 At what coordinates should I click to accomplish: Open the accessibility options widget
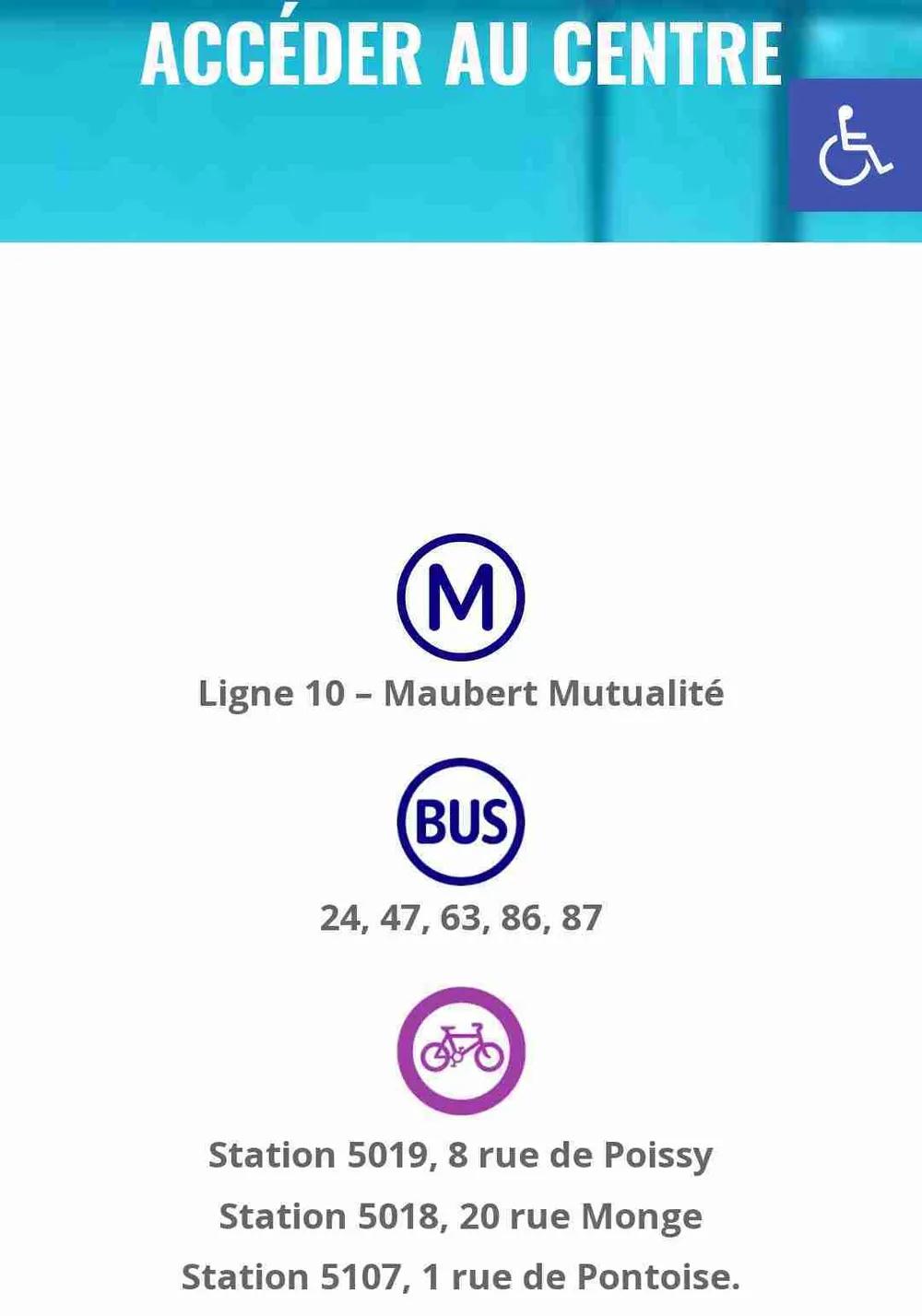(855, 146)
